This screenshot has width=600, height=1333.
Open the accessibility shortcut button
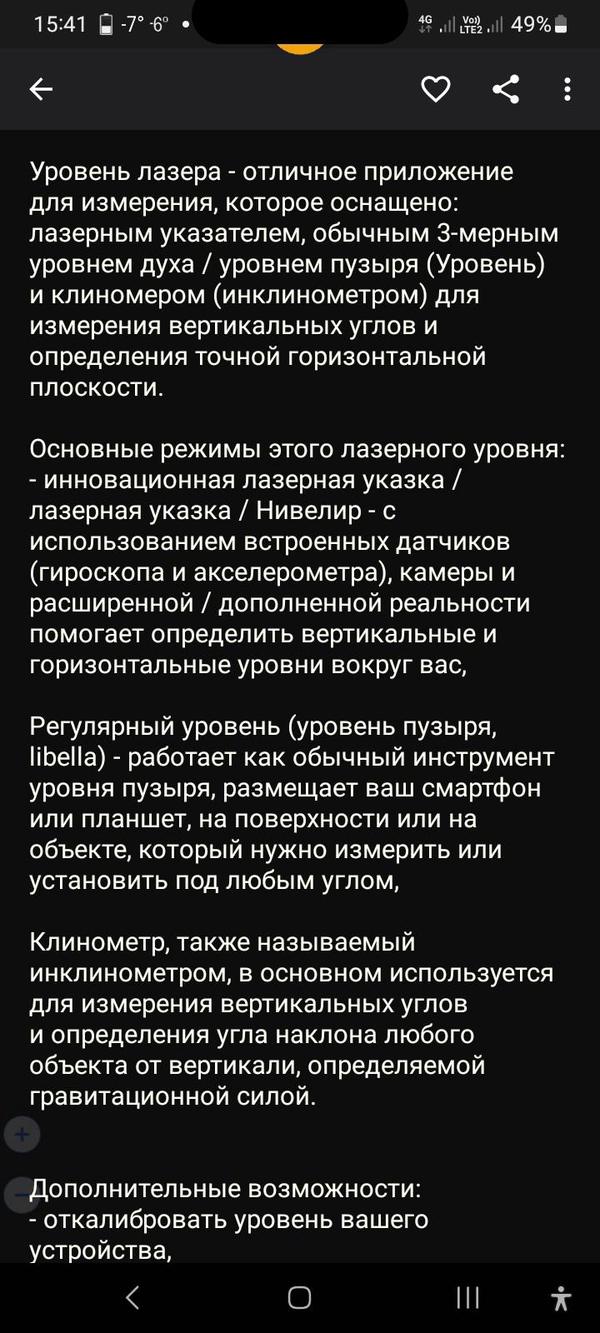point(561,1298)
